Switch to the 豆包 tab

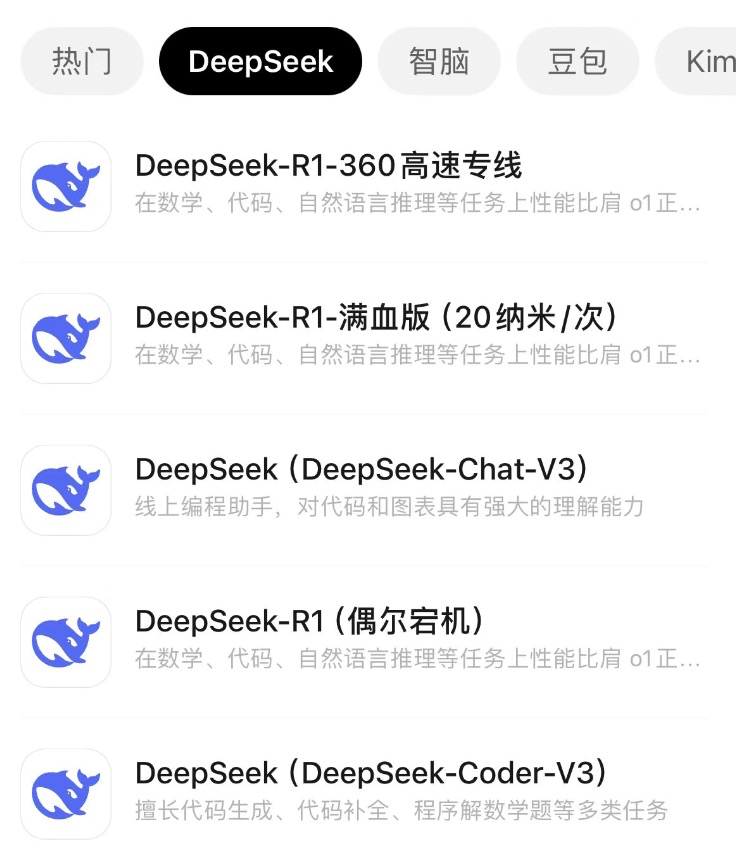[x=577, y=61]
